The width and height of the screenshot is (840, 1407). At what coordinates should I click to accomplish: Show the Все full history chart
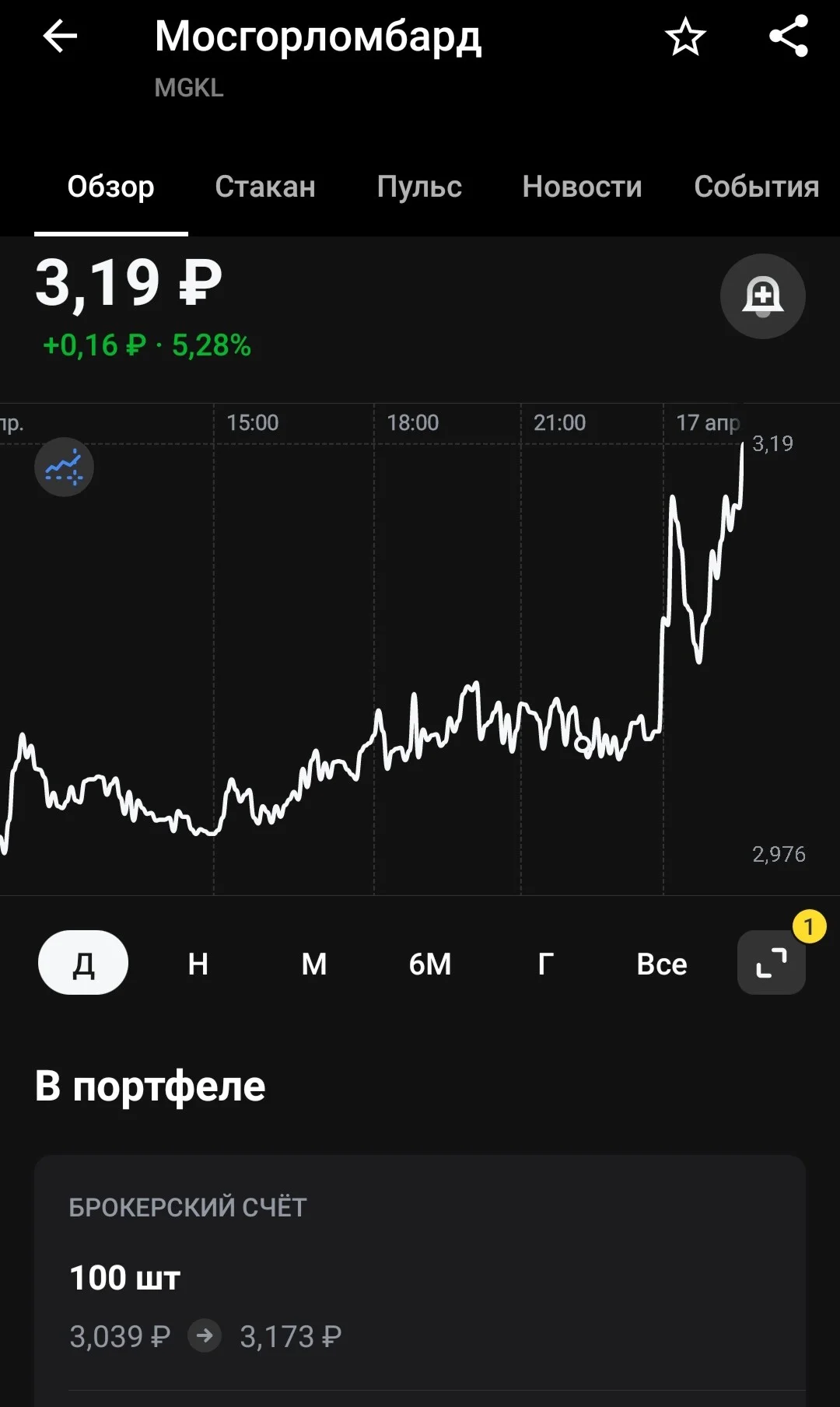[662, 964]
